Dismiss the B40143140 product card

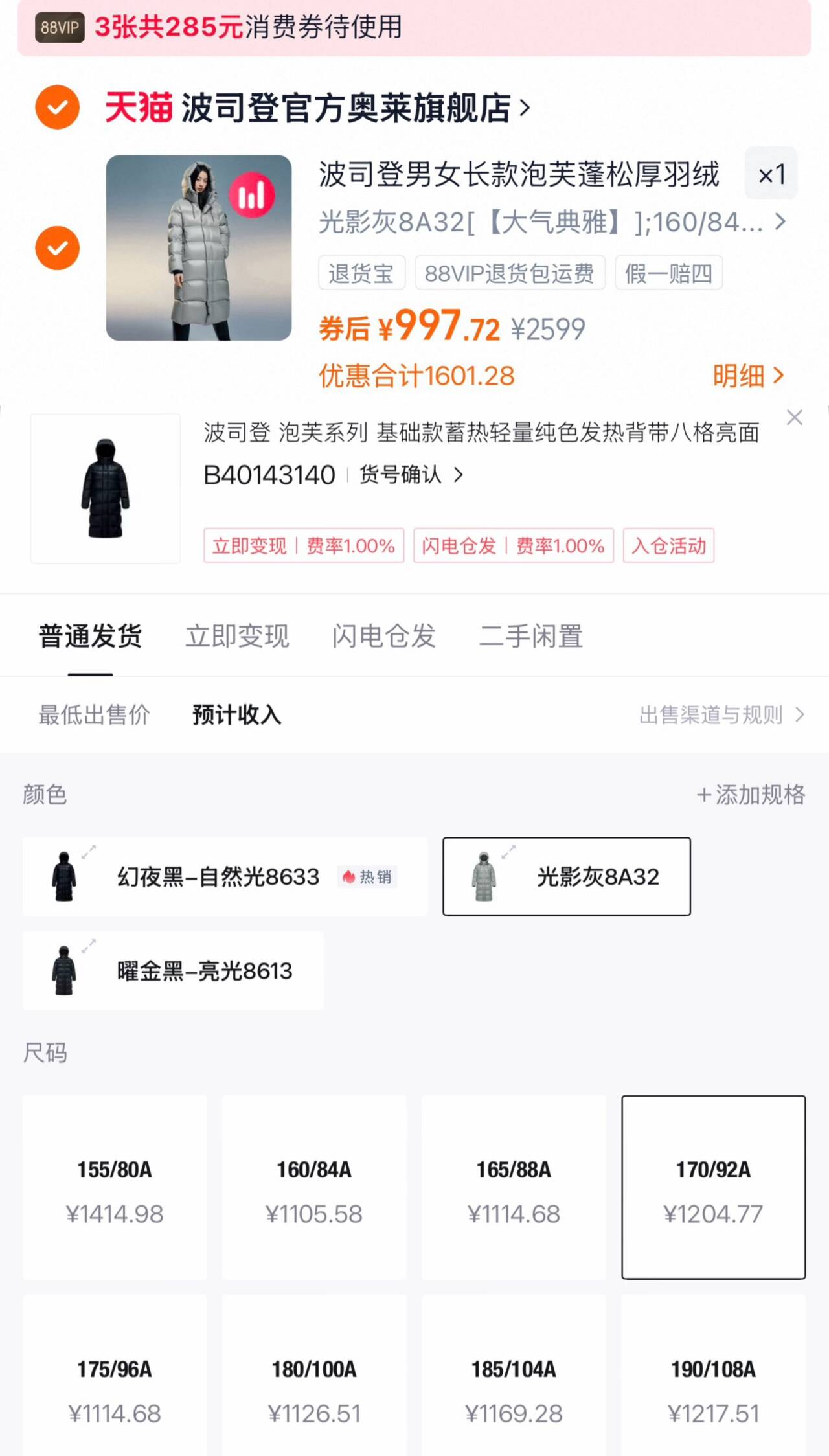click(x=794, y=418)
